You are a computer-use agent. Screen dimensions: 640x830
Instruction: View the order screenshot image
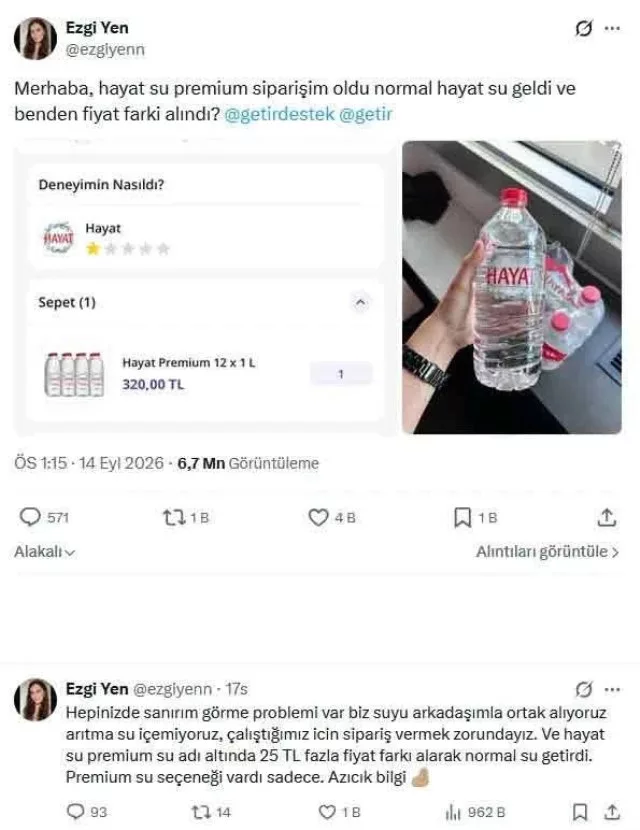(205, 287)
